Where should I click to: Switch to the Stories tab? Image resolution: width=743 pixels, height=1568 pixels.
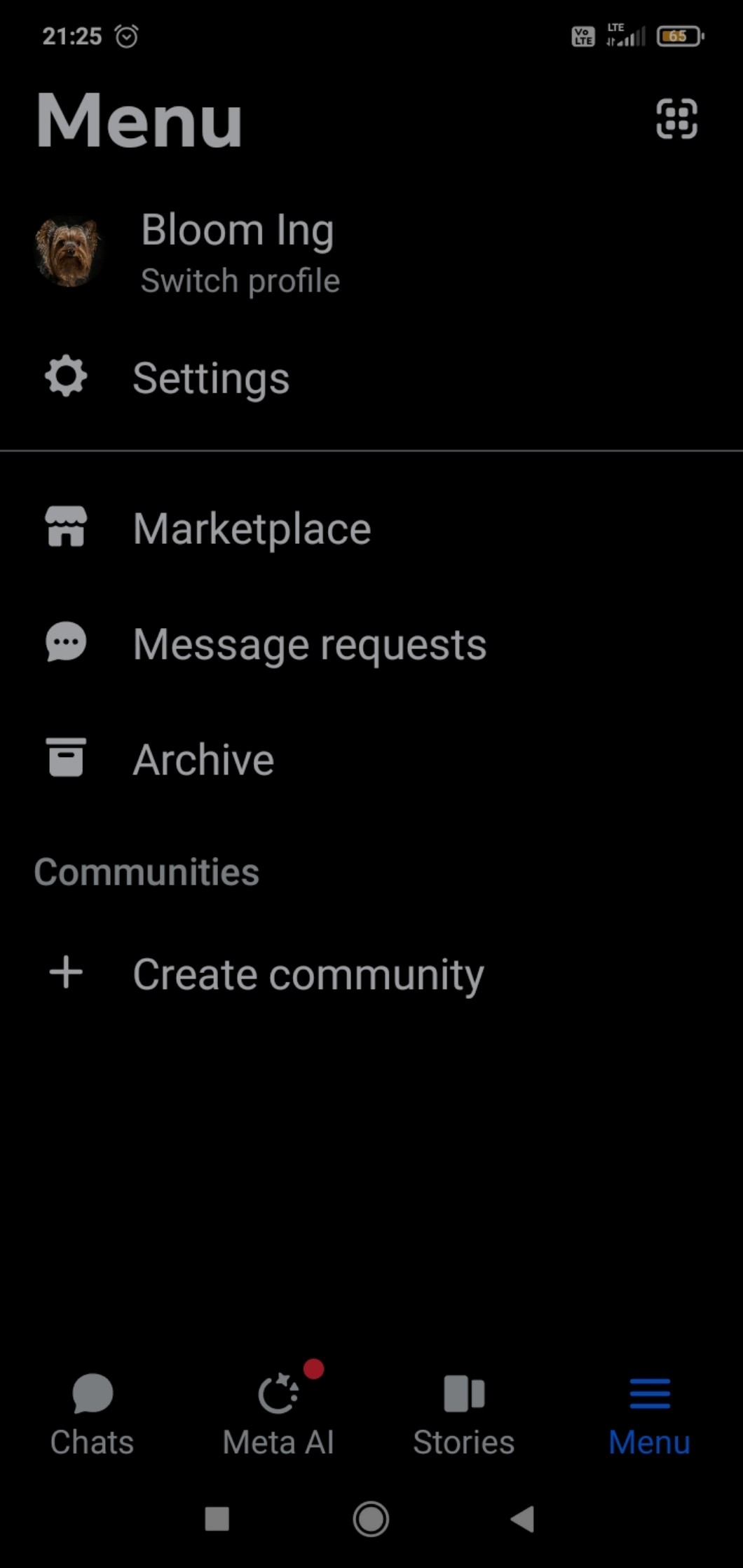[x=463, y=1415]
